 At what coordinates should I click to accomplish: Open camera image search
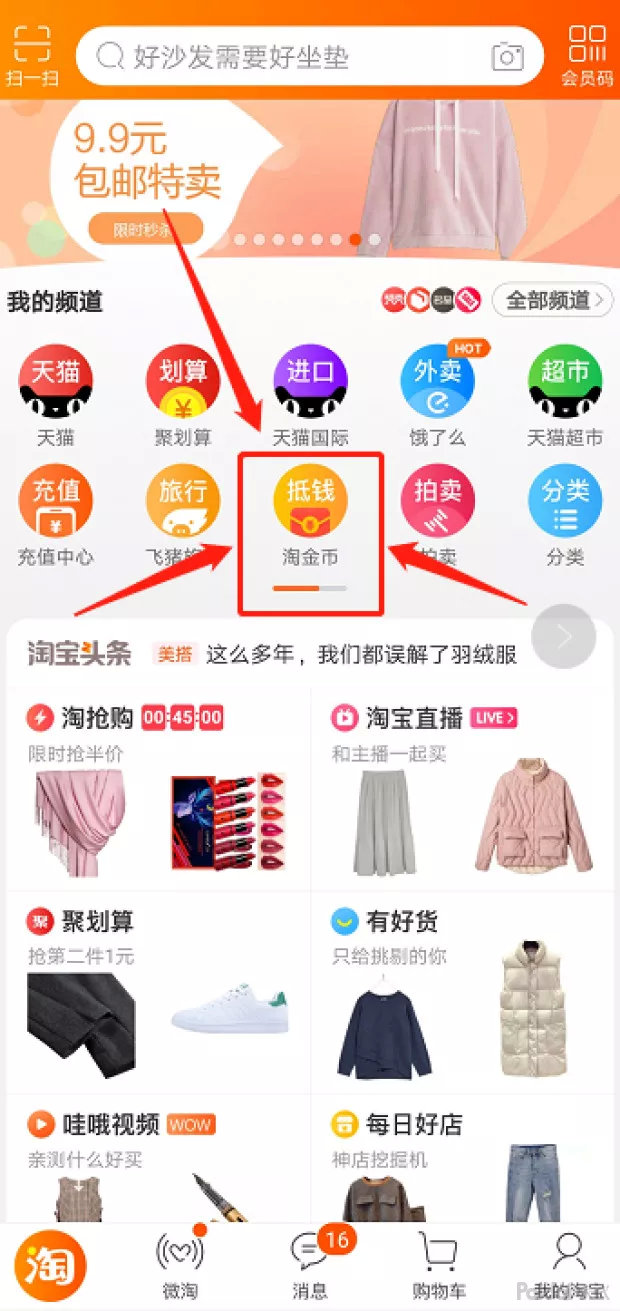point(508,57)
